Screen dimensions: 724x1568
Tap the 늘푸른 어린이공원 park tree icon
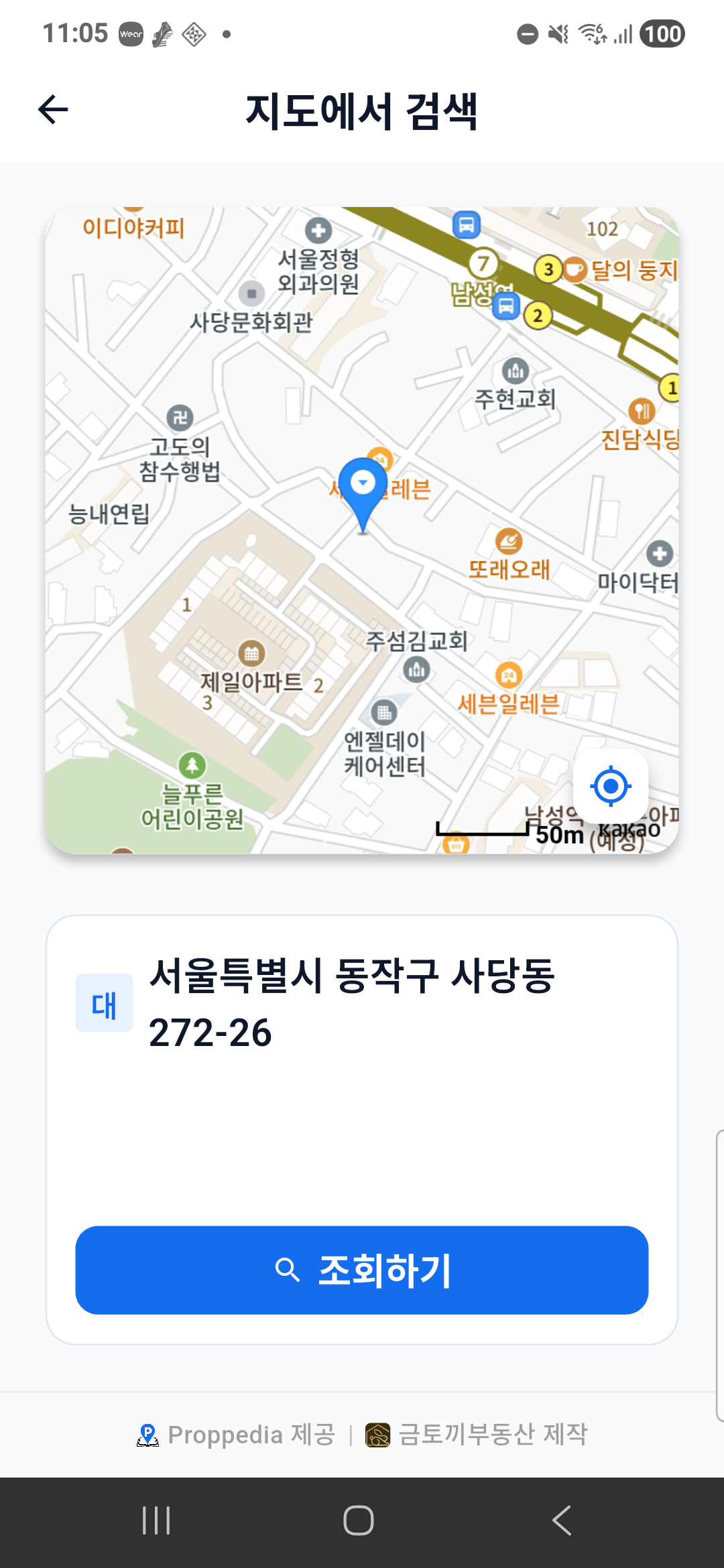(x=192, y=765)
